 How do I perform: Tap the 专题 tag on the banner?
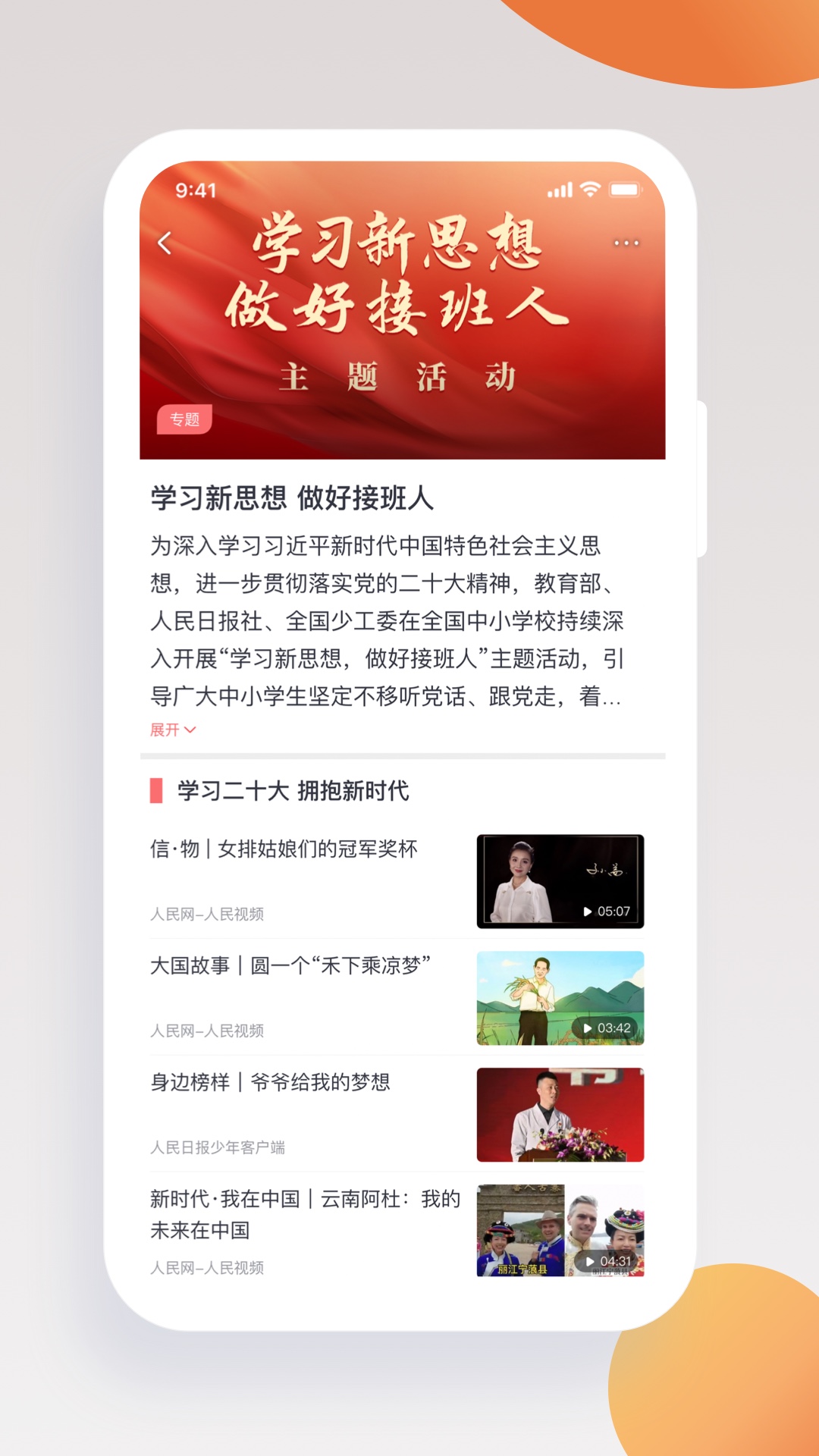pos(184,419)
